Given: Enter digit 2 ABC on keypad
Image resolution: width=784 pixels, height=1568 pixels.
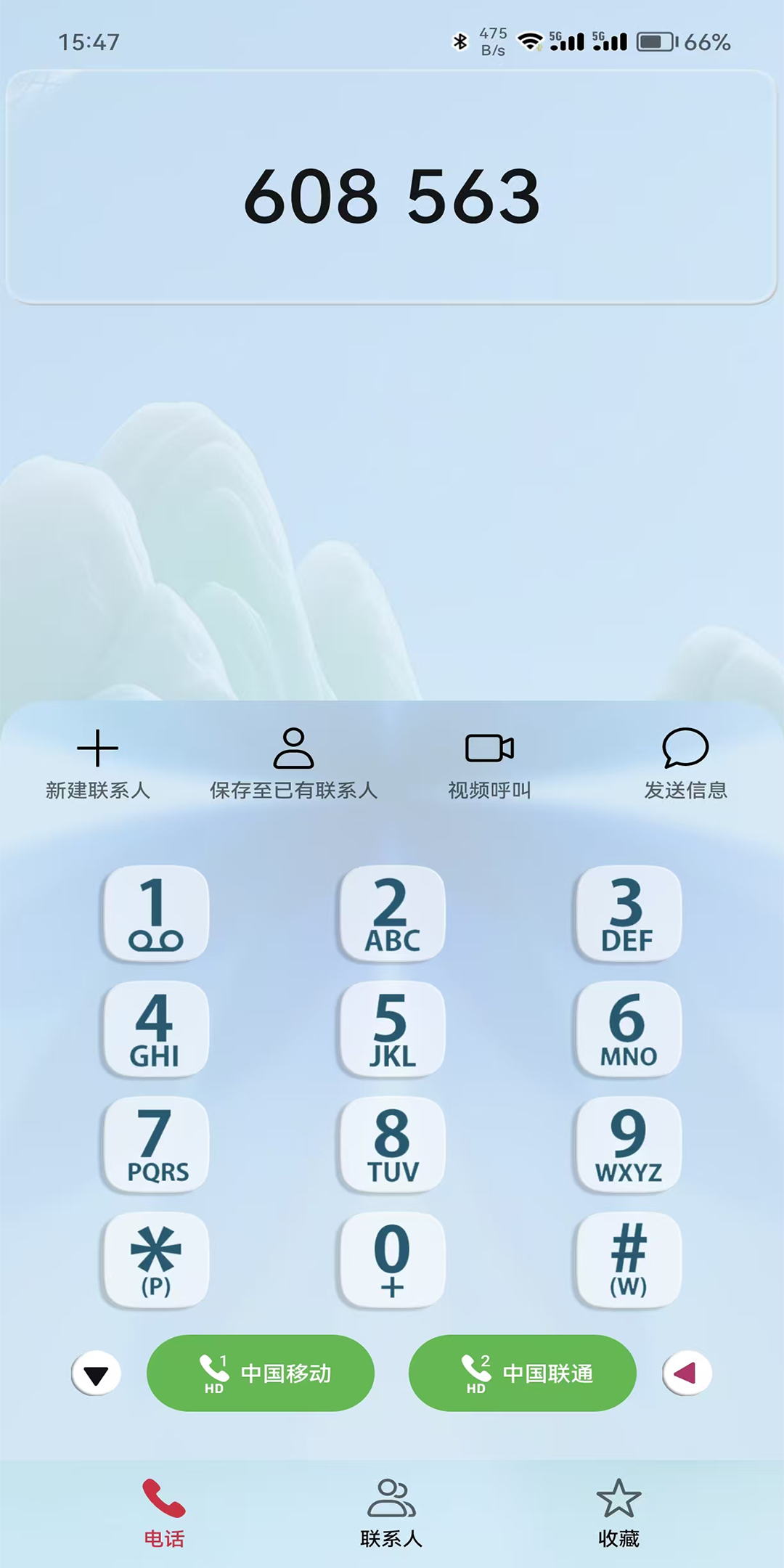Looking at the screenshot, I should pyautogui.click(x=392, y=913).
